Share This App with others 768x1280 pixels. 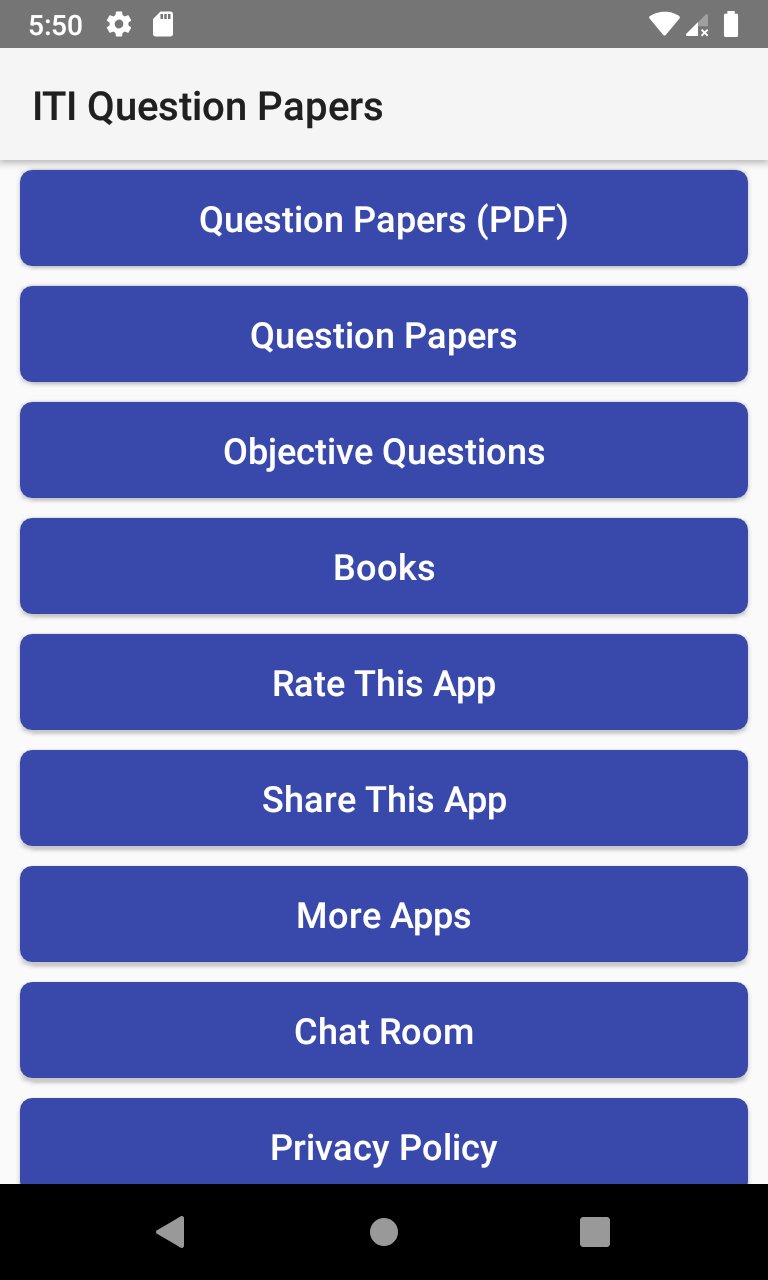384,798
